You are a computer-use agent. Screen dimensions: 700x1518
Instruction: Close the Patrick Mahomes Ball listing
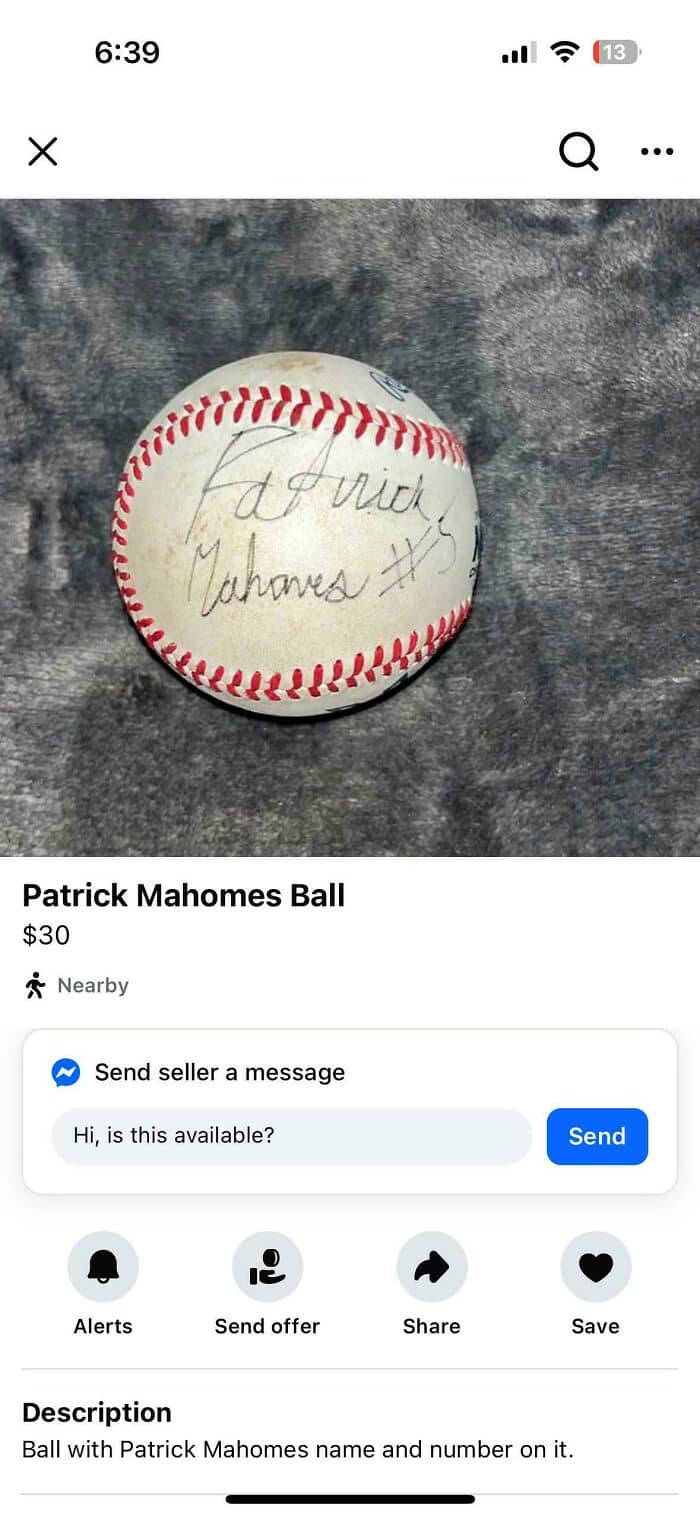(43, 152)
